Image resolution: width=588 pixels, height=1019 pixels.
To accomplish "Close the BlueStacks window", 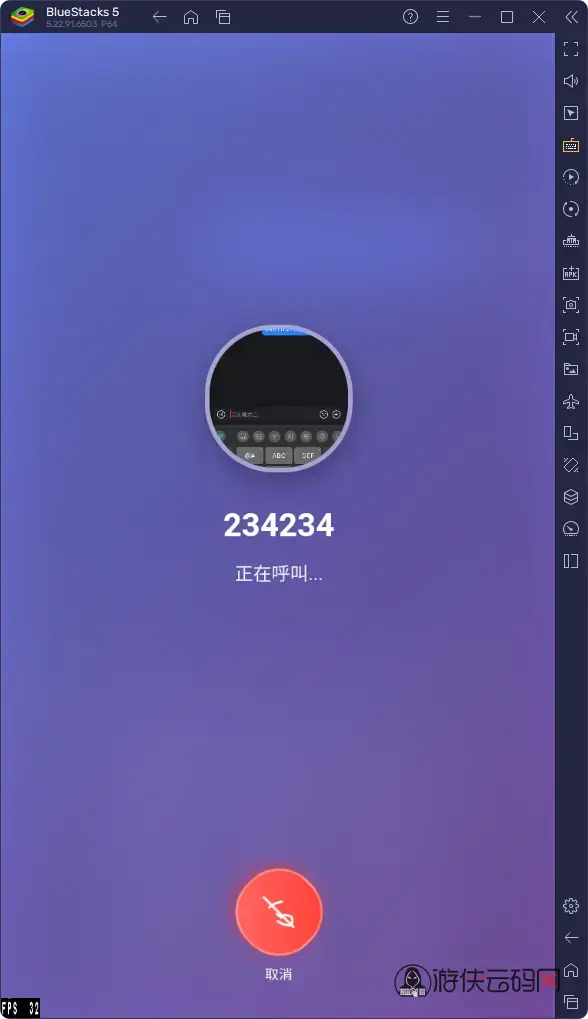I will [x=539, y=17].
